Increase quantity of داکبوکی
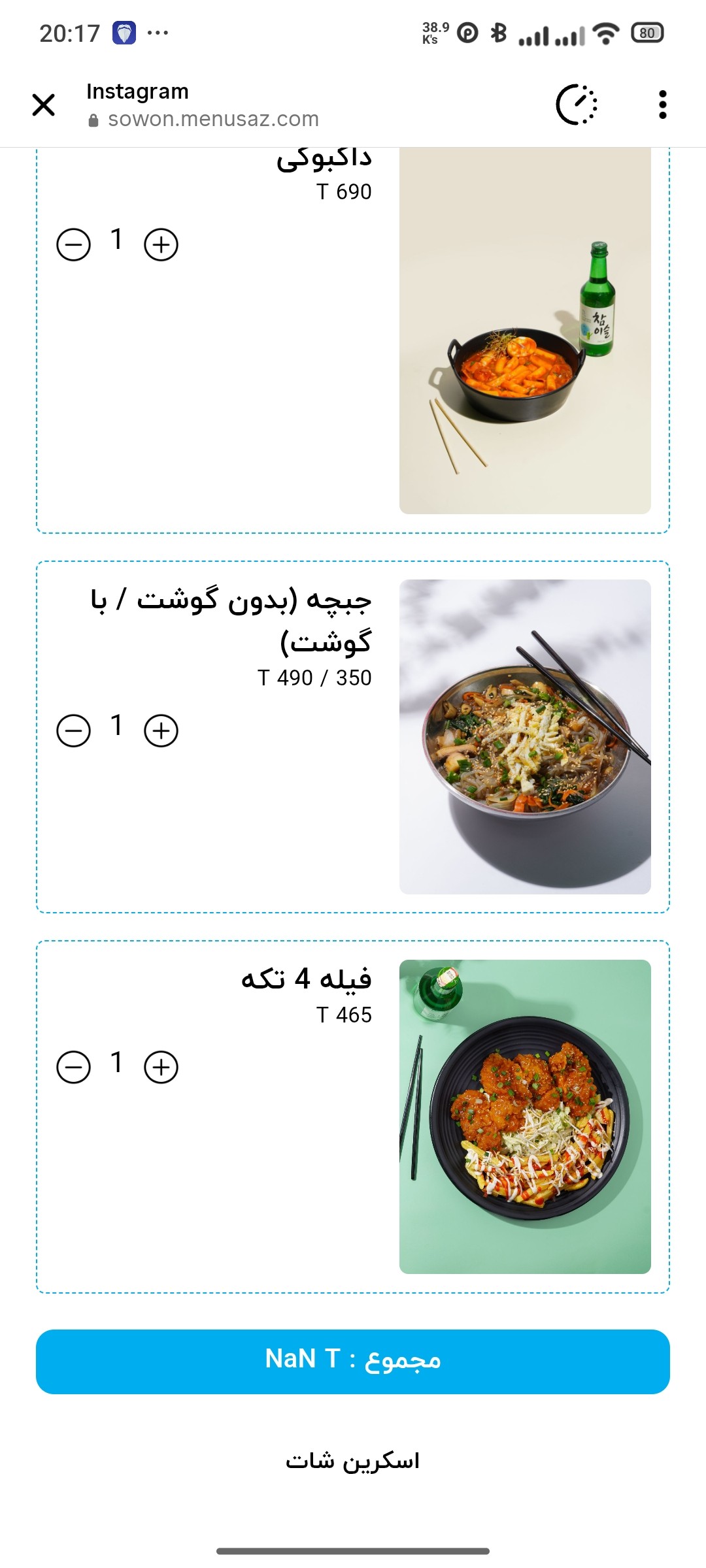The width and height of the screenshot is (706, 1568). pyautogui.click(x=161, y=245)
